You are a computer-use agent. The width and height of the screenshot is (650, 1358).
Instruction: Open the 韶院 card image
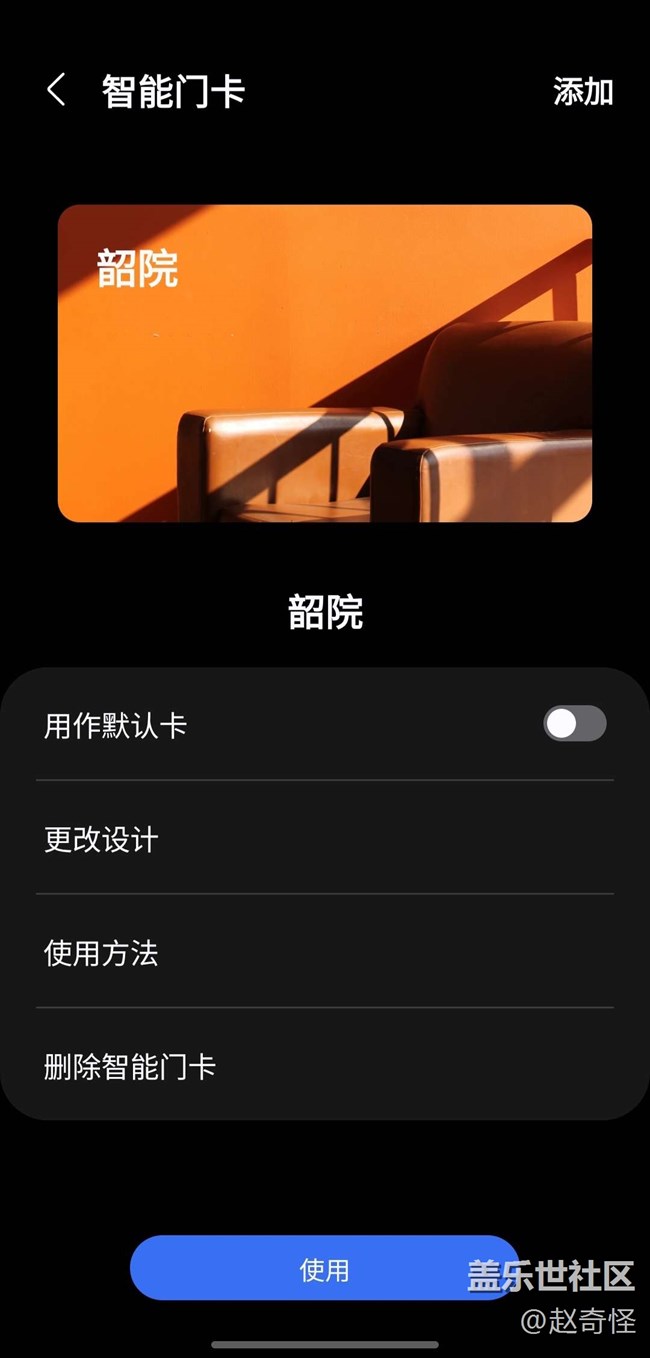tap(325, 363)
